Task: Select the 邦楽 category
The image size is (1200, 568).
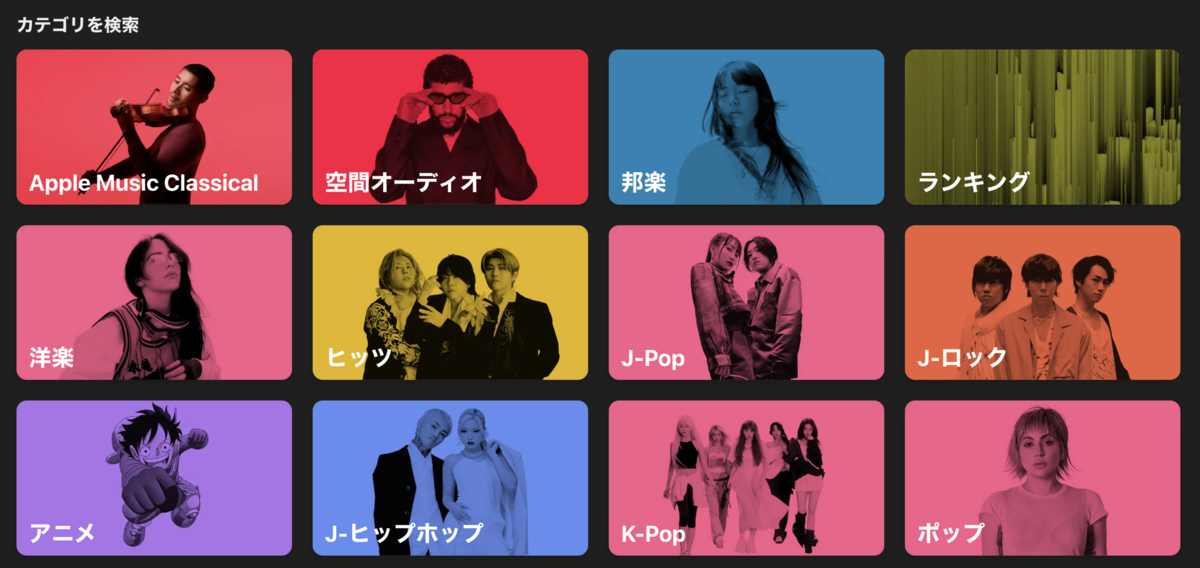Action: tap(746, 127)
